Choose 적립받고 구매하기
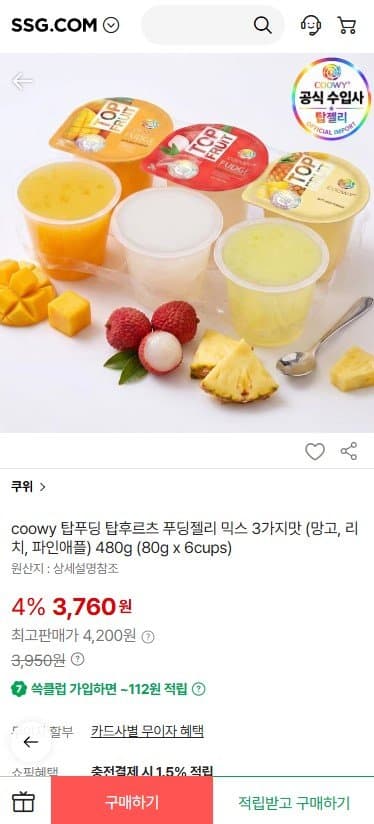Screen dimensions: 374x824 [x=294, y=802]
